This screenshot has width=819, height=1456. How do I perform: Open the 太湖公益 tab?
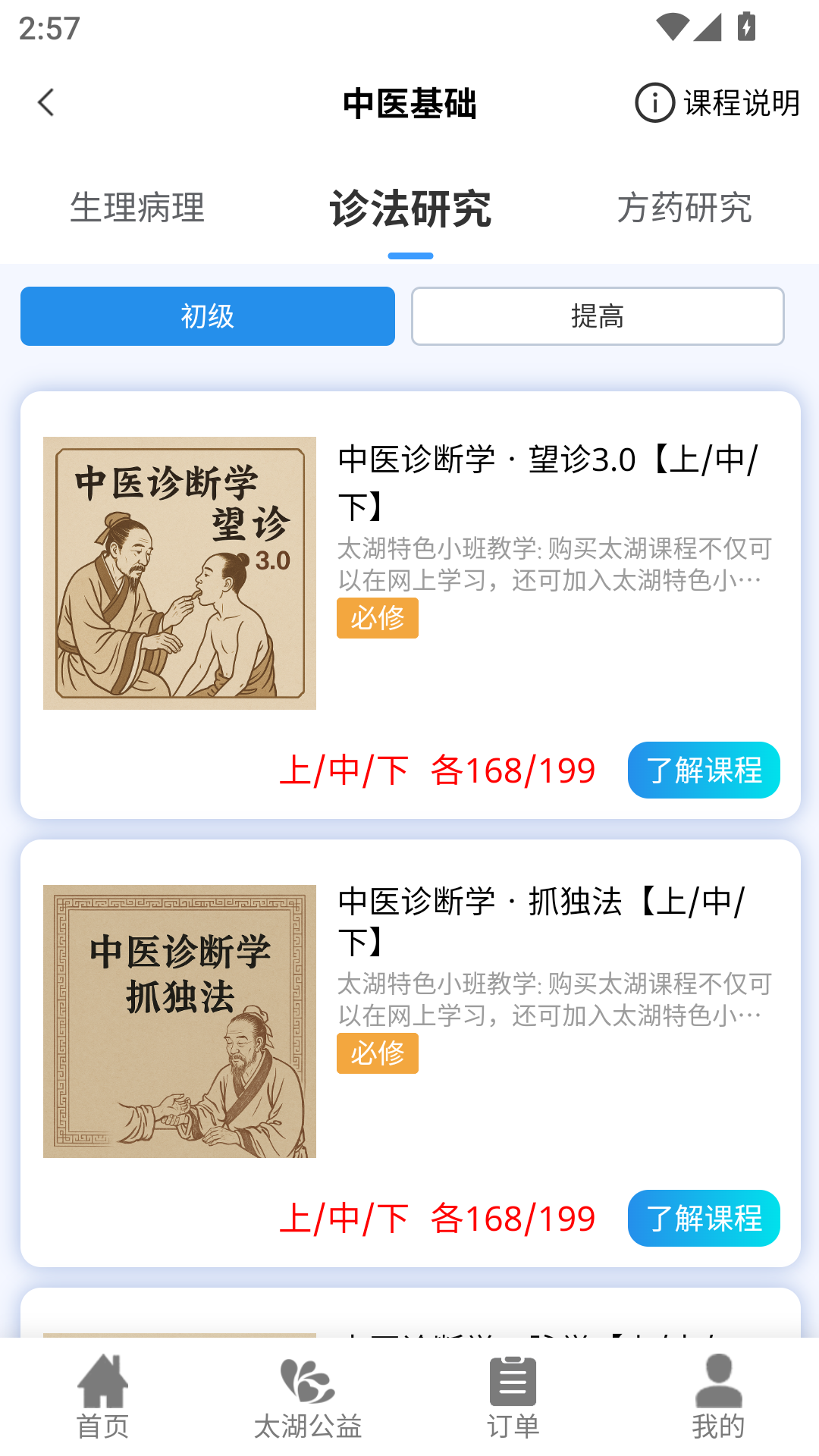tap(308, 1398)
